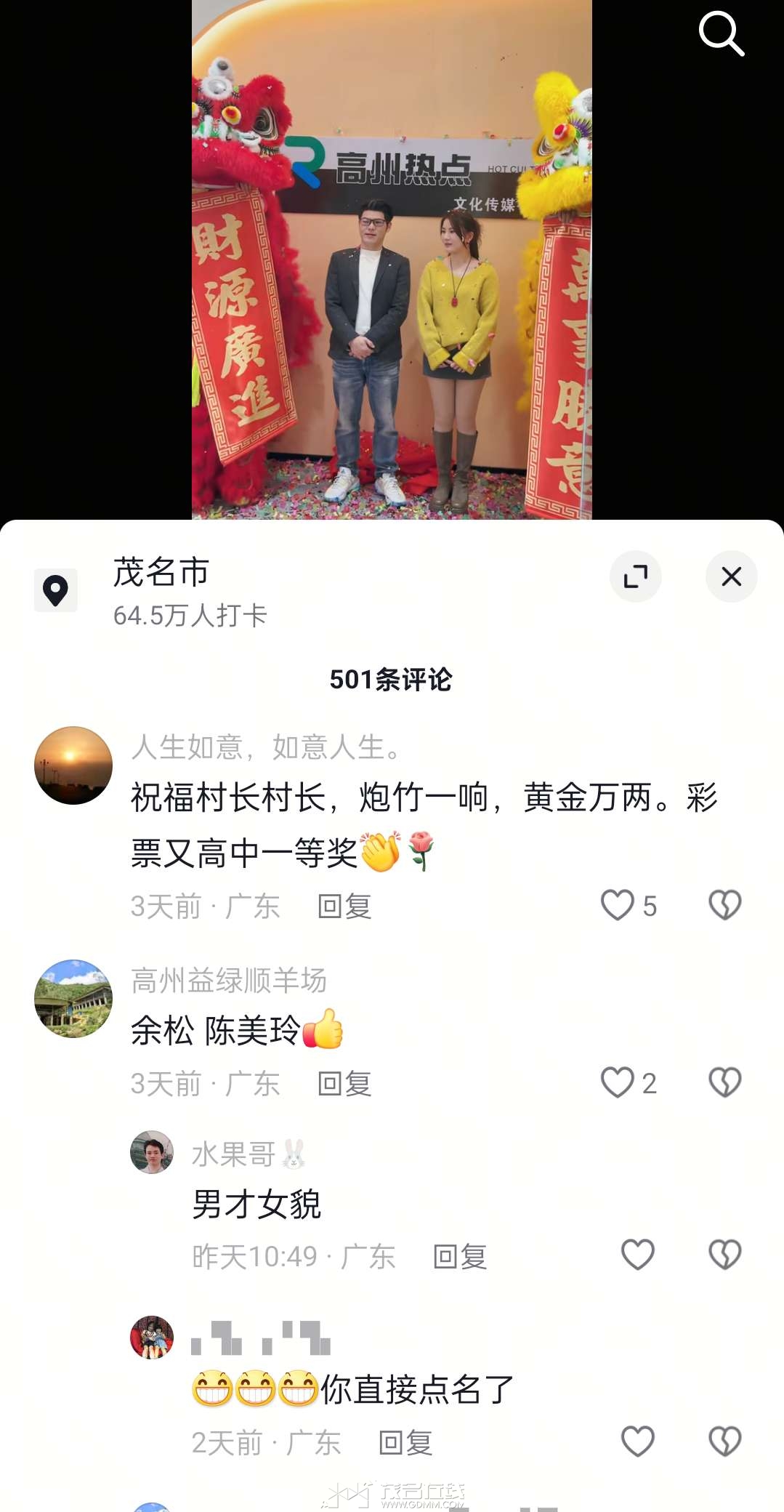Open the search magnifier icon

(721, 33)
